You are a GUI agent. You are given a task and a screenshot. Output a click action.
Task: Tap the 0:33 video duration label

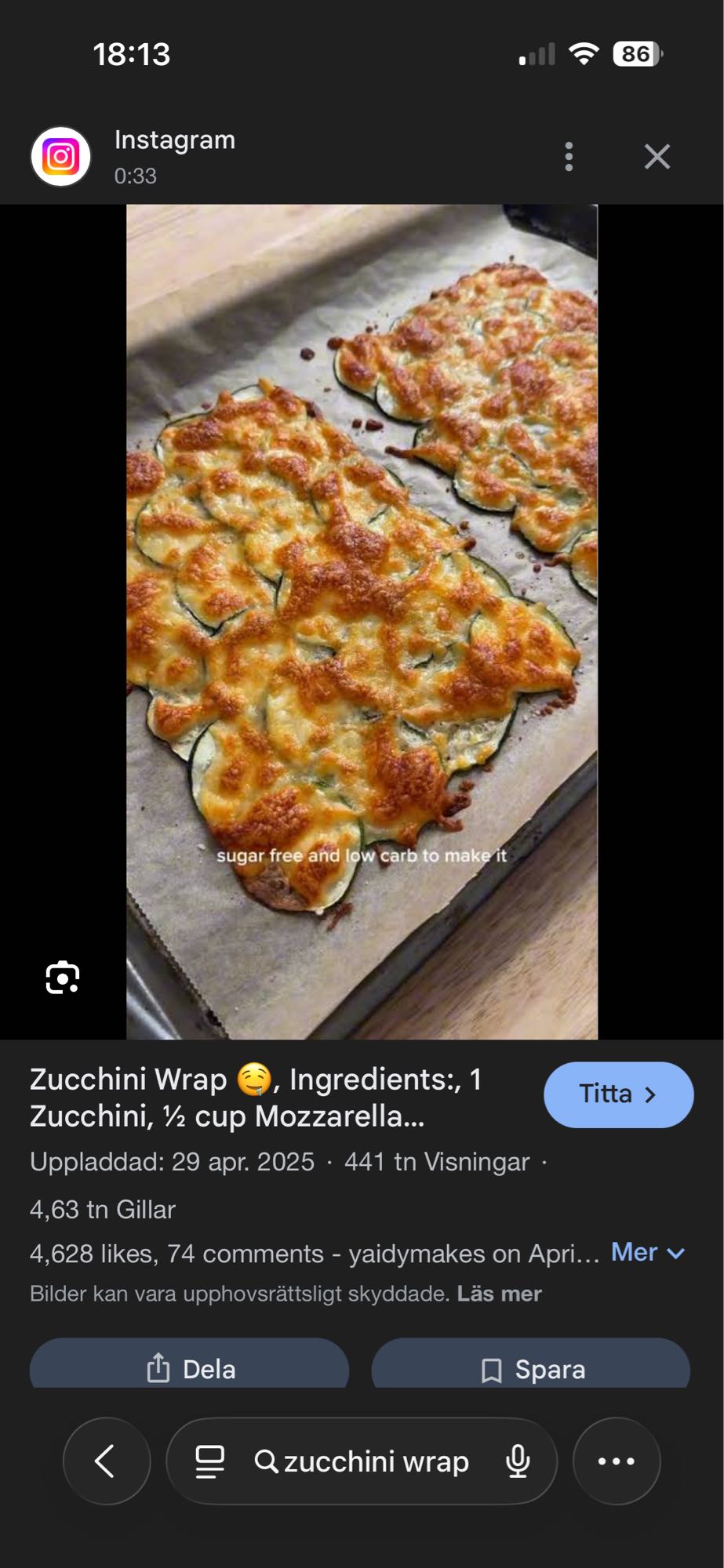point(136,176)
